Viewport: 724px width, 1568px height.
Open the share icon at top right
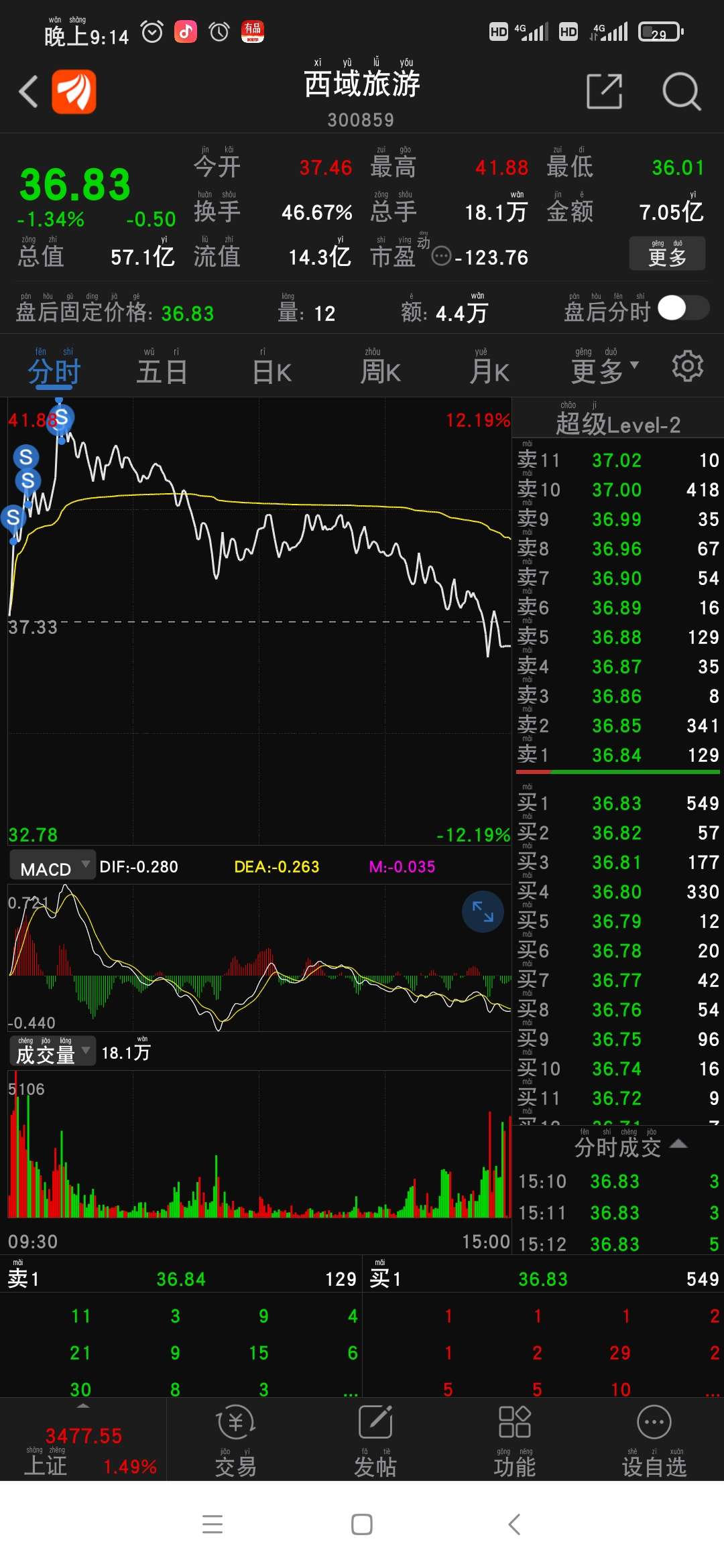click(x=604, y=92)
